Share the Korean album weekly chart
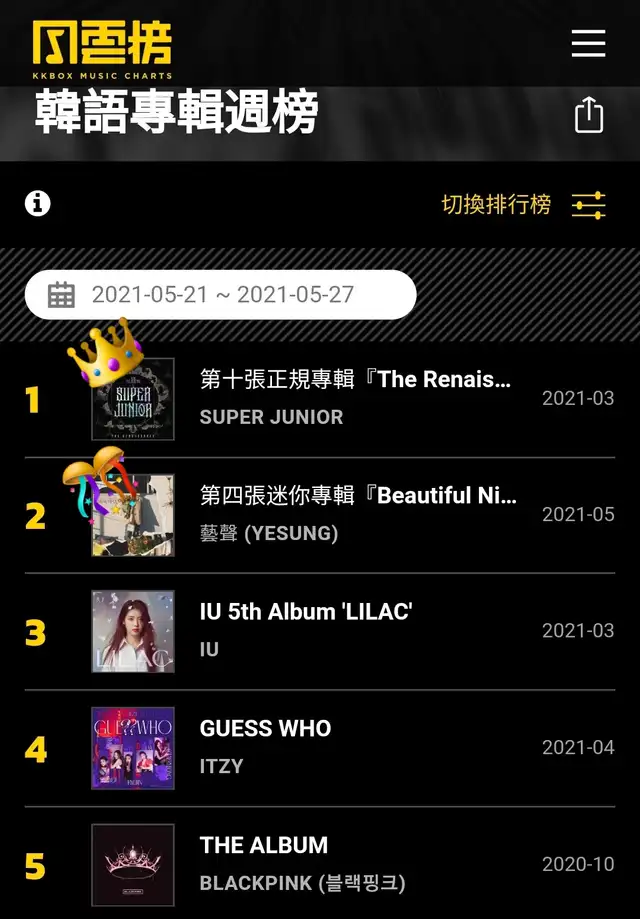Image resolution: width=640 pixels, height=919 pixels. click(x=589, y=114)
